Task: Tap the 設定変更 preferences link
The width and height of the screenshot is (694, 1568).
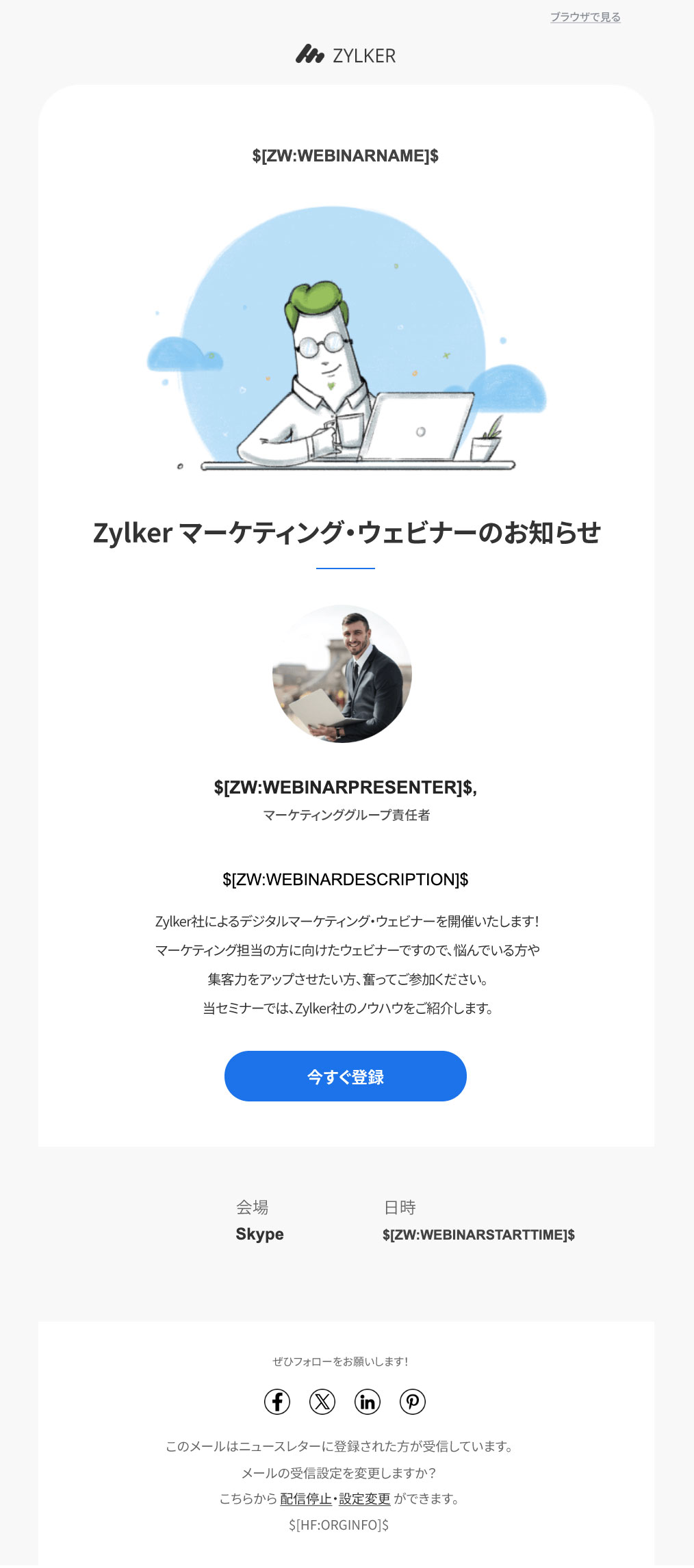Action: pyautogui.click(x=365, y=1499)
